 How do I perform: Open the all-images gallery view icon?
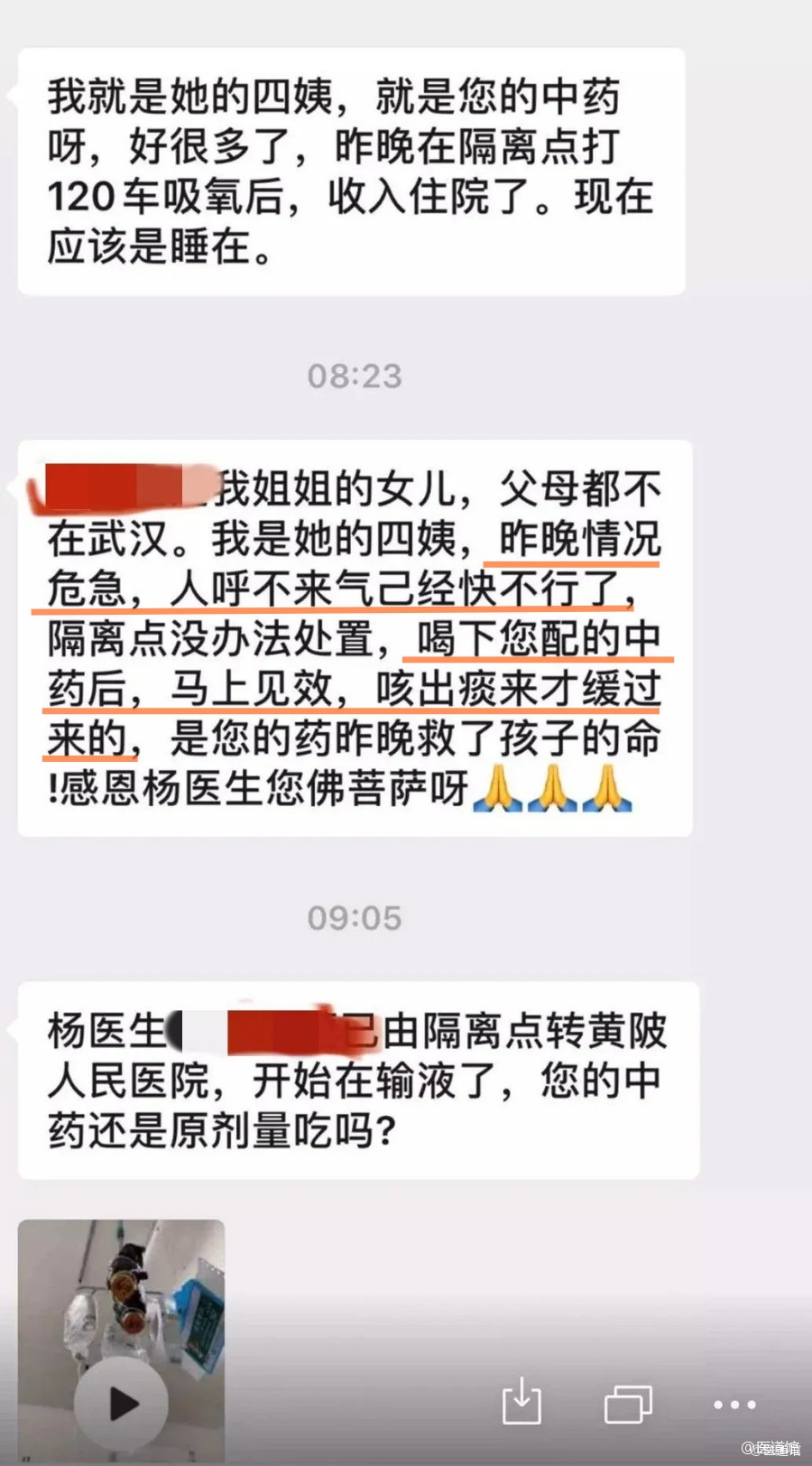tap(628, 1404)
